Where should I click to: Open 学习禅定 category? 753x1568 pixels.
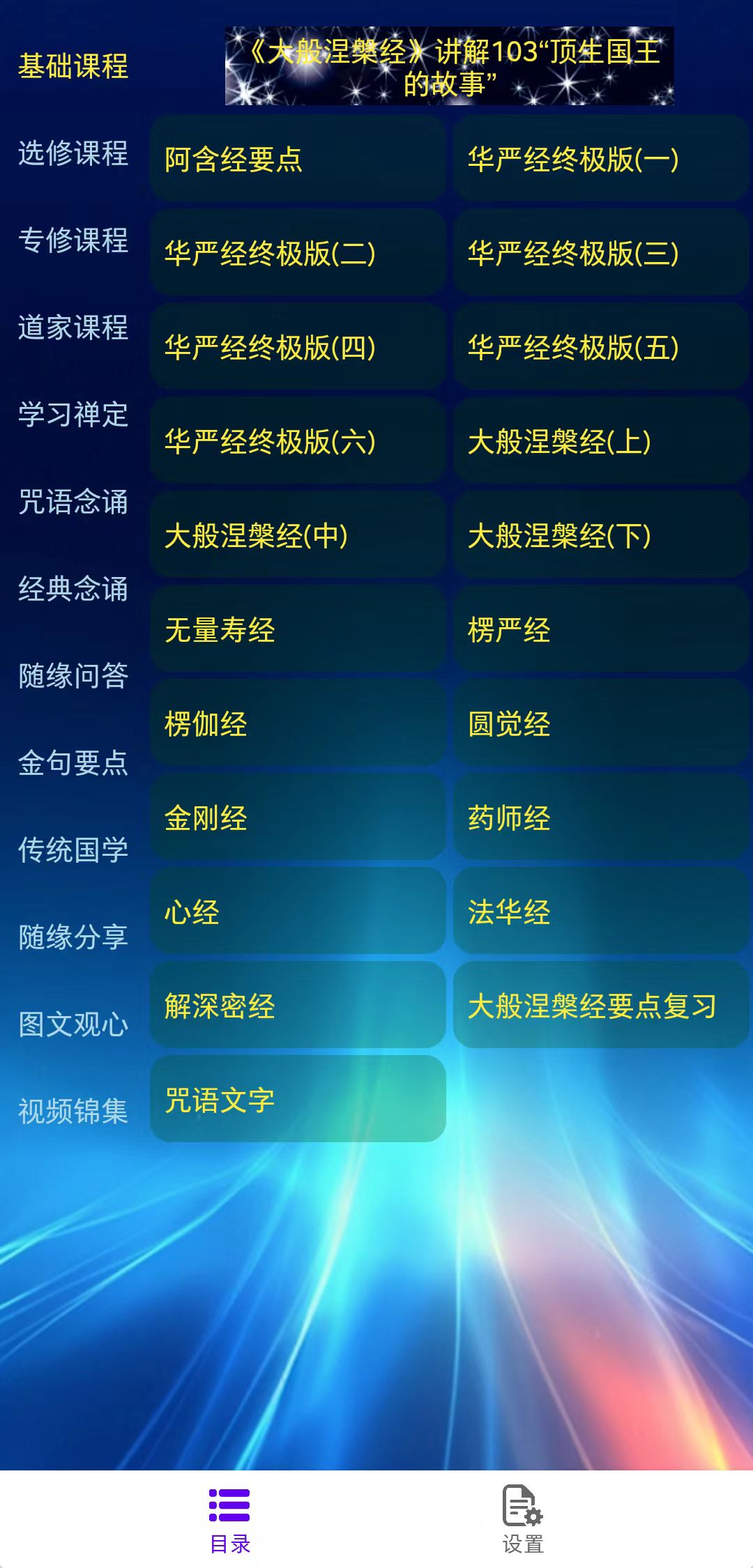[x=73, y=415]
